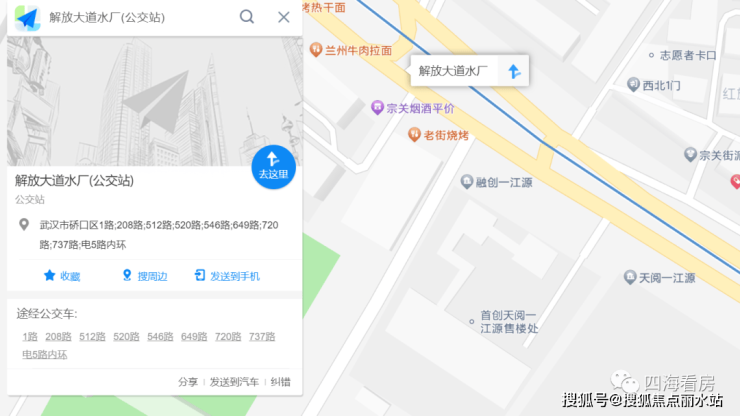Image resolution: width=740 pixels, height=416 pixels.
Task: Tap the 去这里 navigate button
Action: [273, 165]
